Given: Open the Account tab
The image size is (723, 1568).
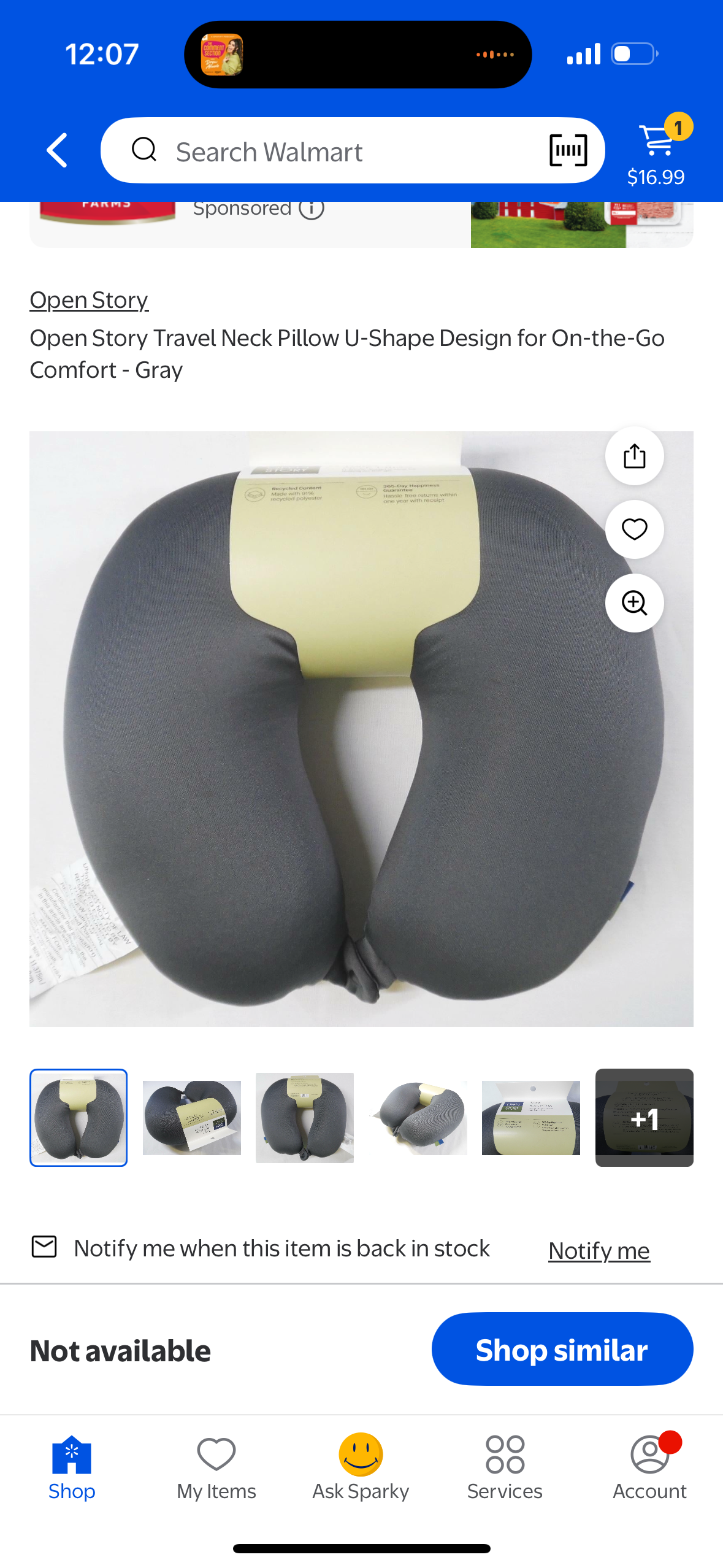Looking at the screenshot, I should (x=649, y=1467).
